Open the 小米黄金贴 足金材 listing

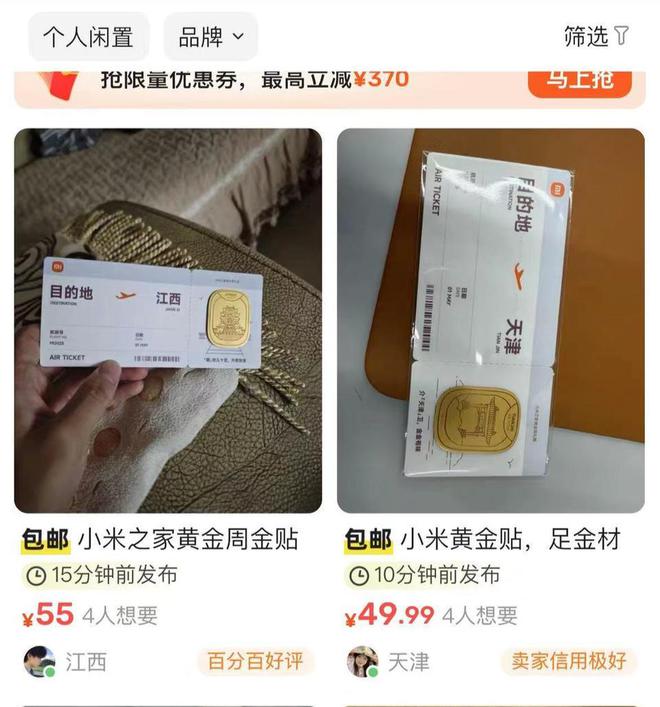coord(490,320)
